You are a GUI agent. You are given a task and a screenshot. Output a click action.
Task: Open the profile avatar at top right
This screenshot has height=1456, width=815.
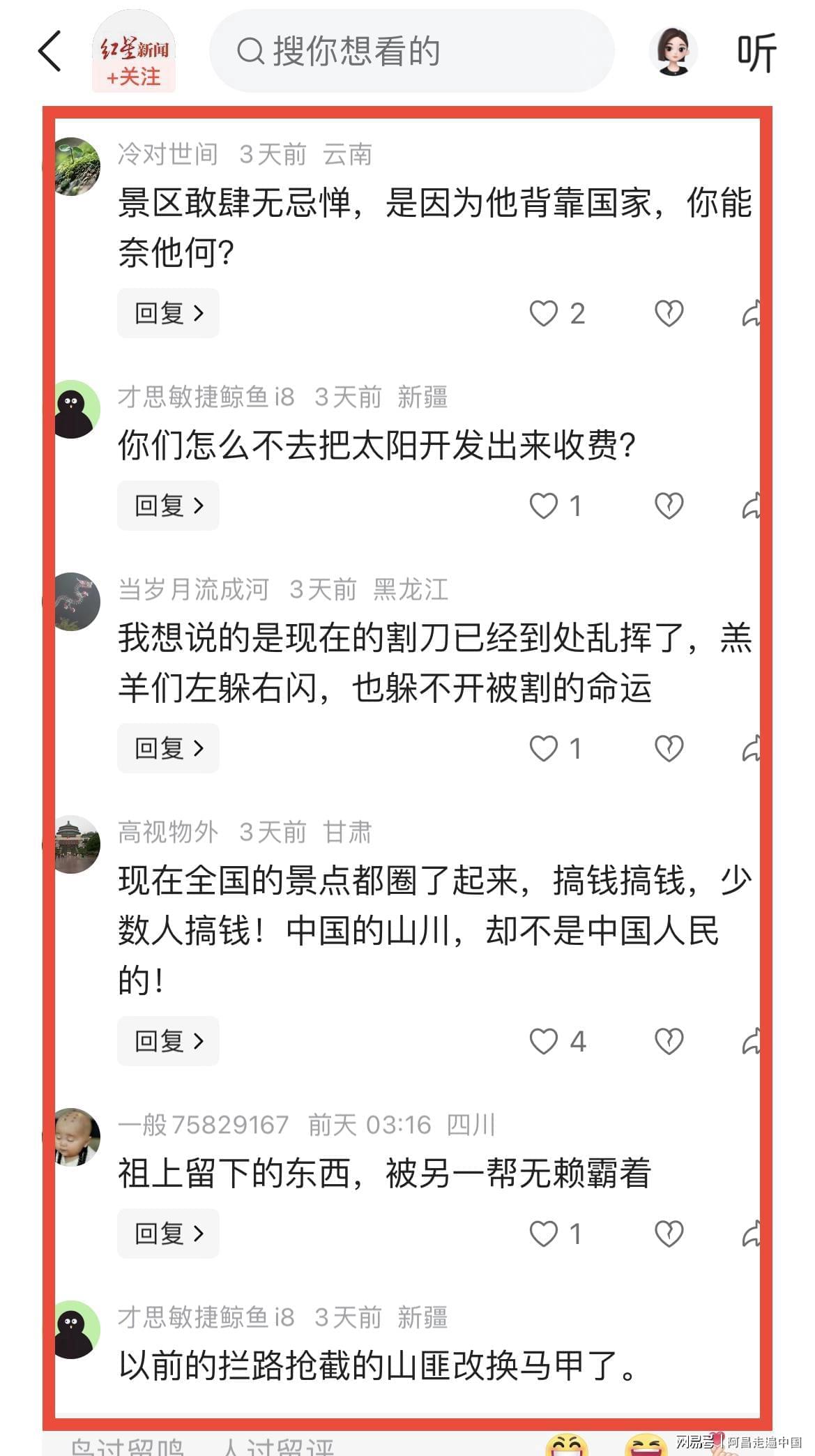tap(673, 51)
